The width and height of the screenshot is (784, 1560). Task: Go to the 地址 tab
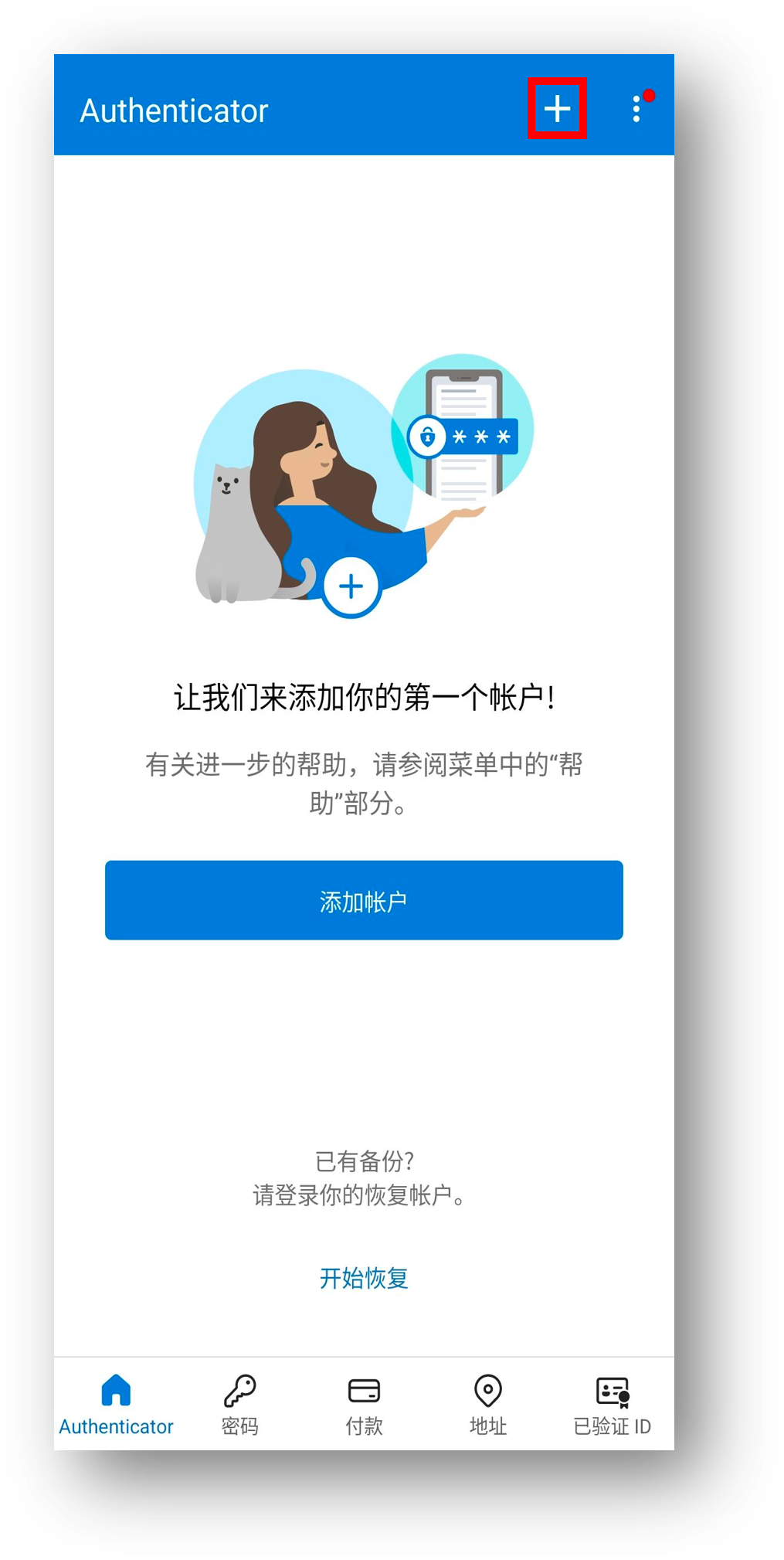(x=488, y=1405)
